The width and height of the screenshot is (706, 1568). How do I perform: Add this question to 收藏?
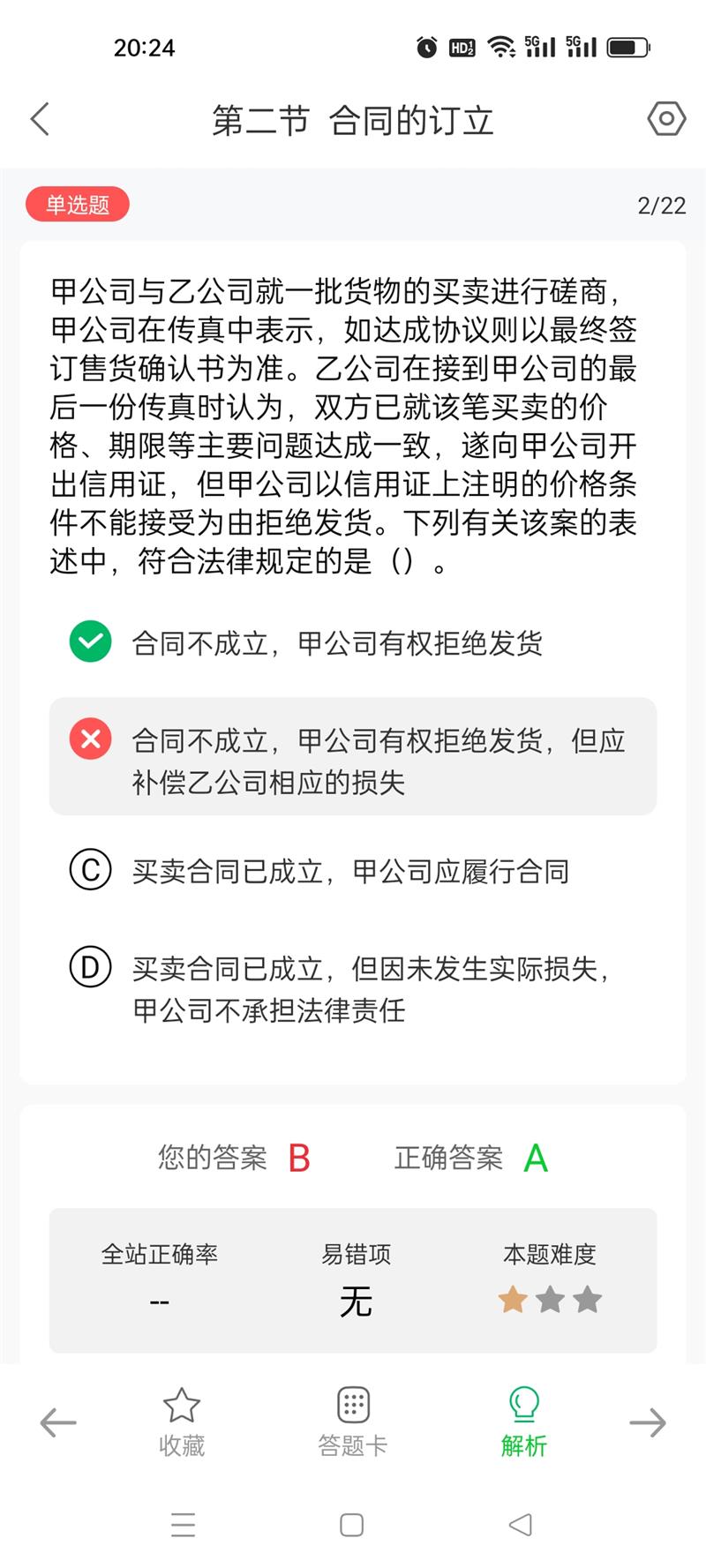click(182, 1422)
